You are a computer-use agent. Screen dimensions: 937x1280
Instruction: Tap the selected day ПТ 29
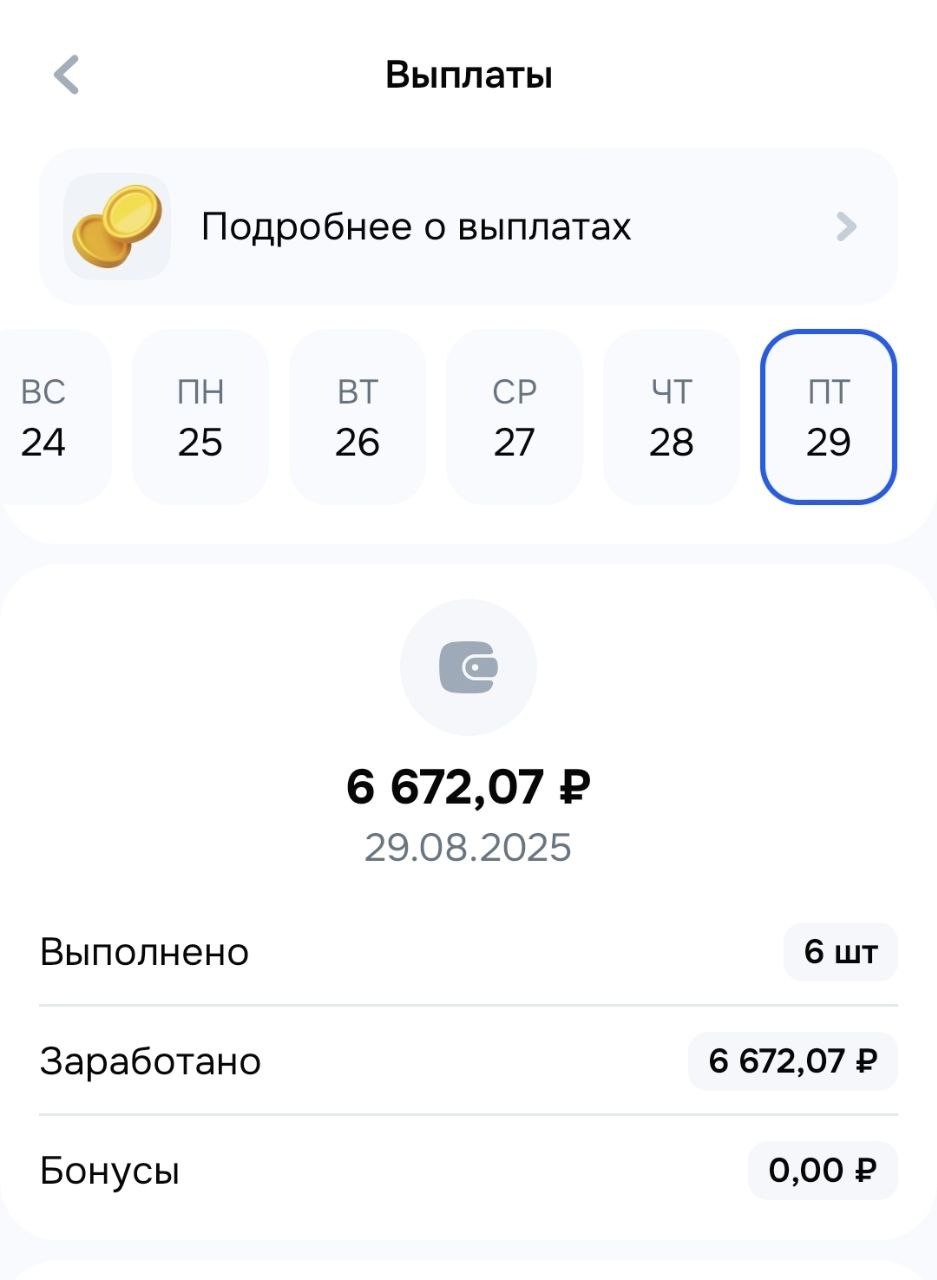point(828,417)
